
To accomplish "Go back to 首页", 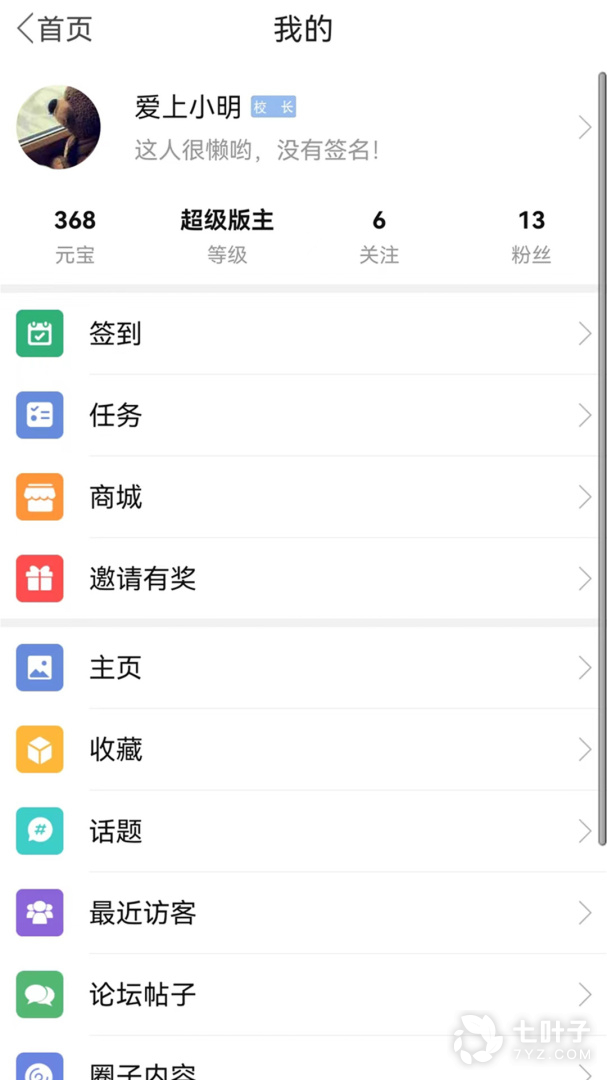I will pos(54,29).
